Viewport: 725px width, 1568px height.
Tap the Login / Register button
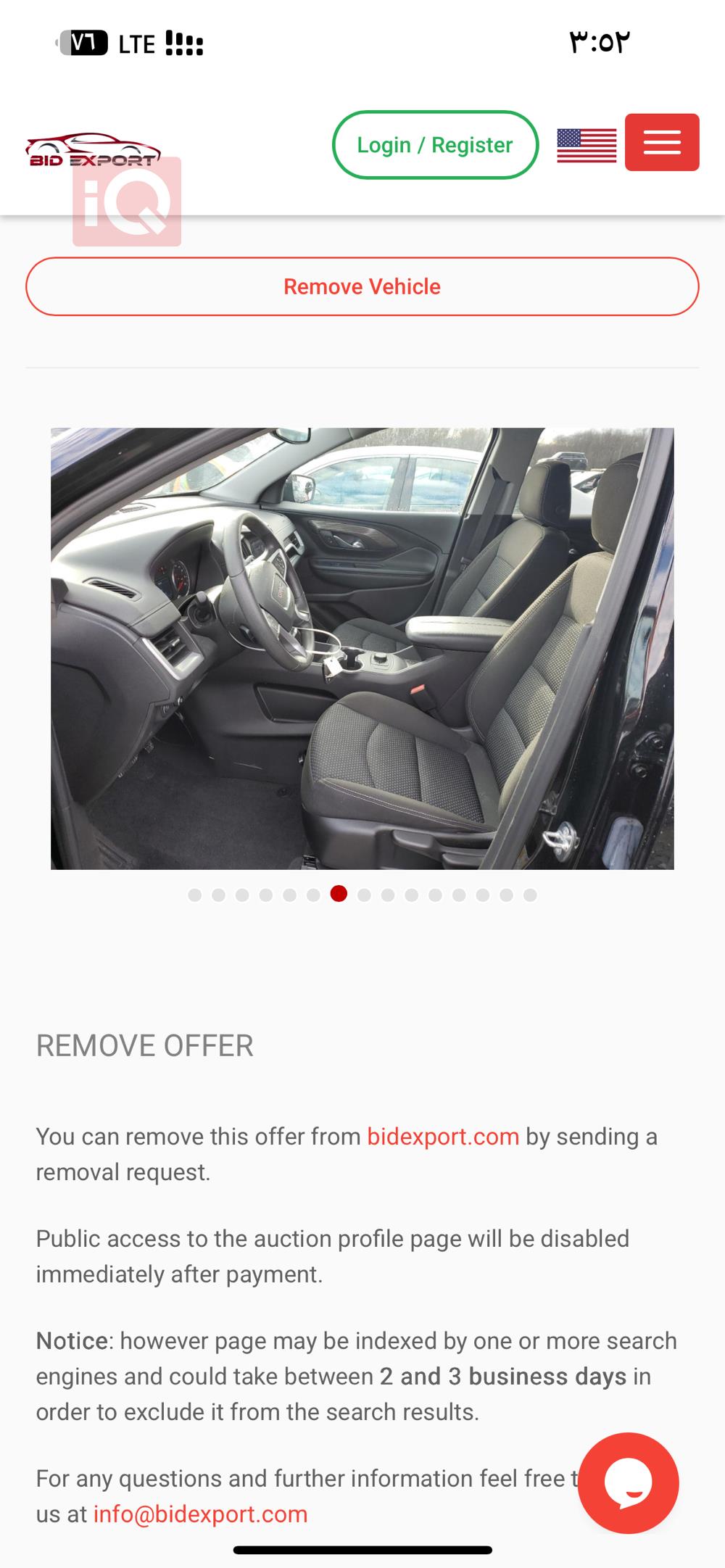coord(435,145)
